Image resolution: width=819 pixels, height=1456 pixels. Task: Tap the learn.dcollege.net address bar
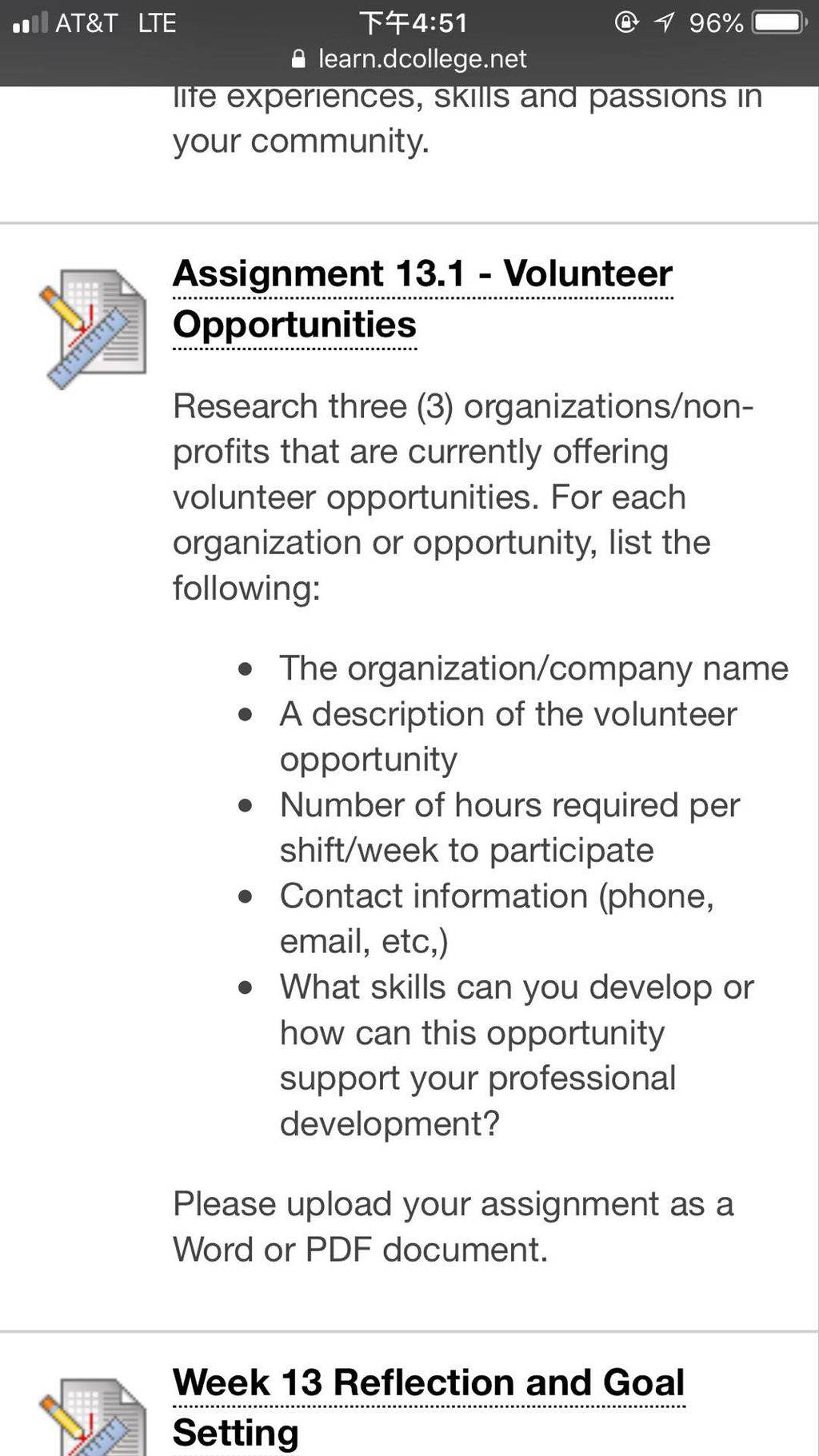coord(409,59)
